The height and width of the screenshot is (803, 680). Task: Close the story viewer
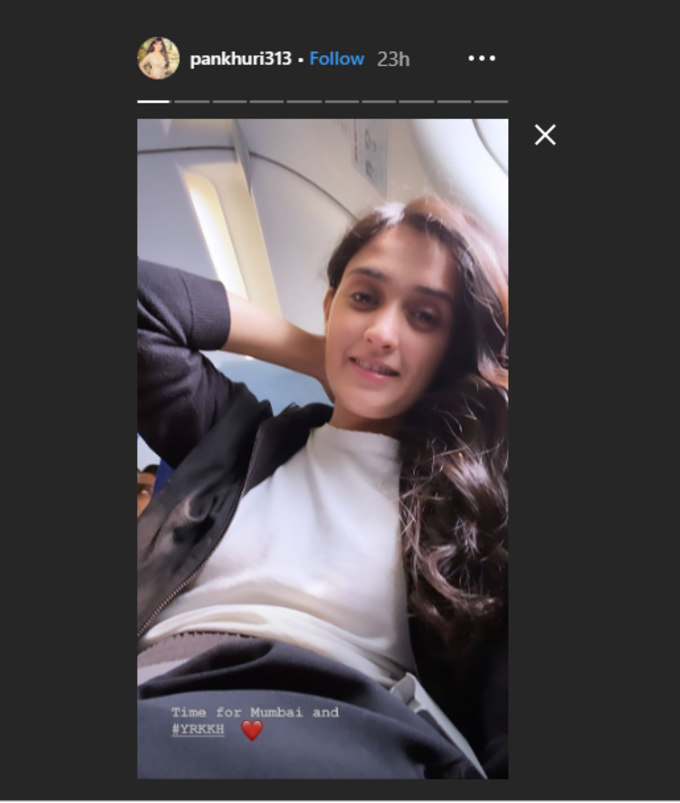coord(545,135)
